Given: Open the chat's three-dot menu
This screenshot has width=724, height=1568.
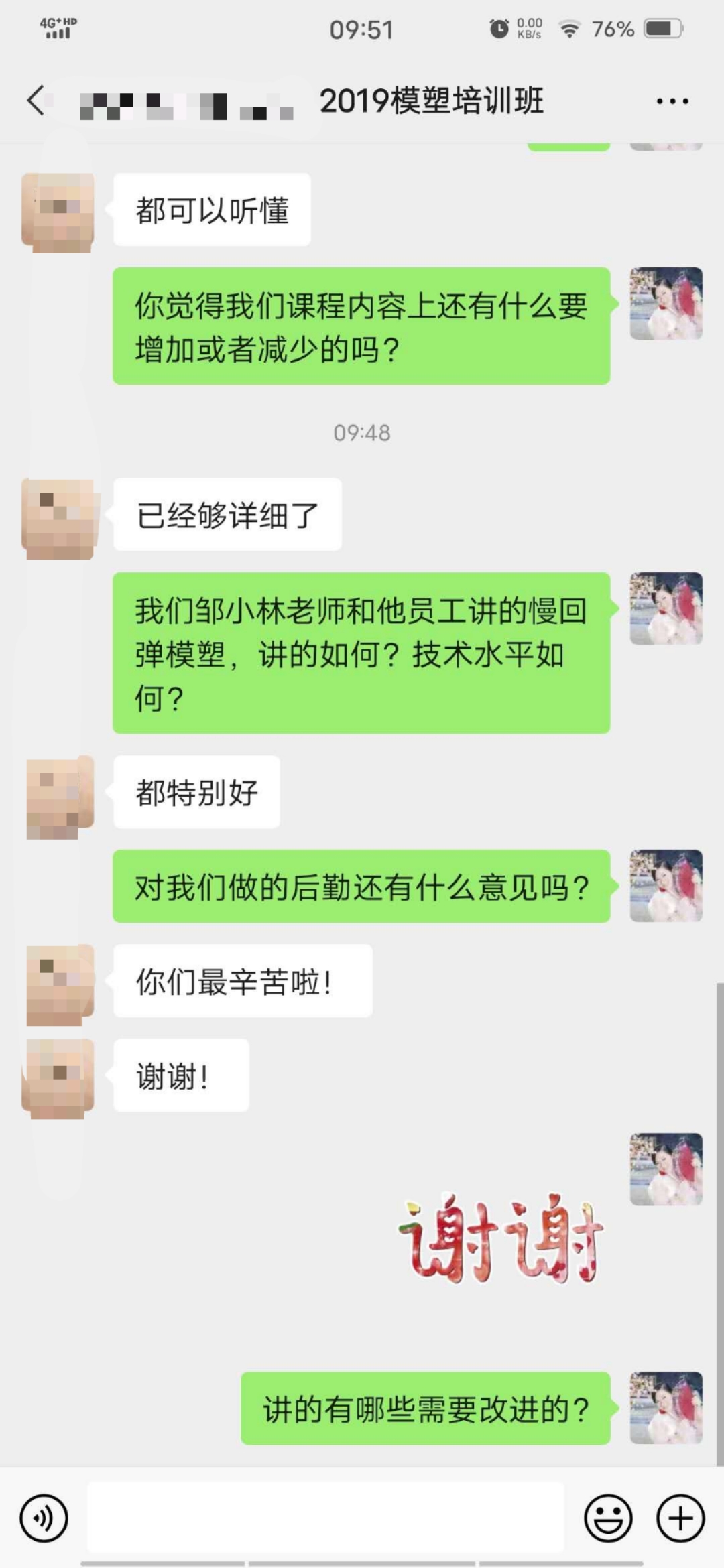Looking at the screenshot, I should click(672, 101).
